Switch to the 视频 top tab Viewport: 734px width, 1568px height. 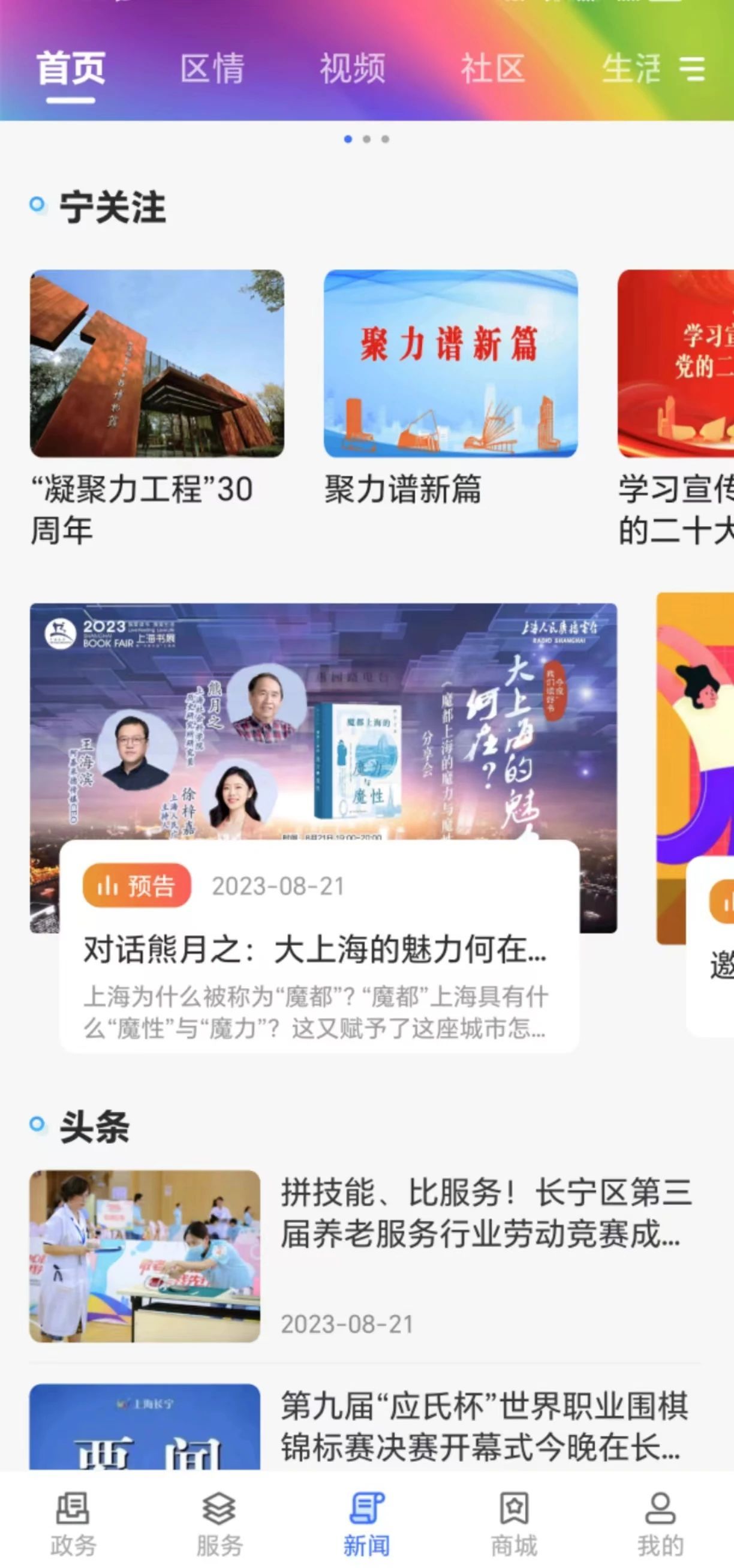(353, 68)
